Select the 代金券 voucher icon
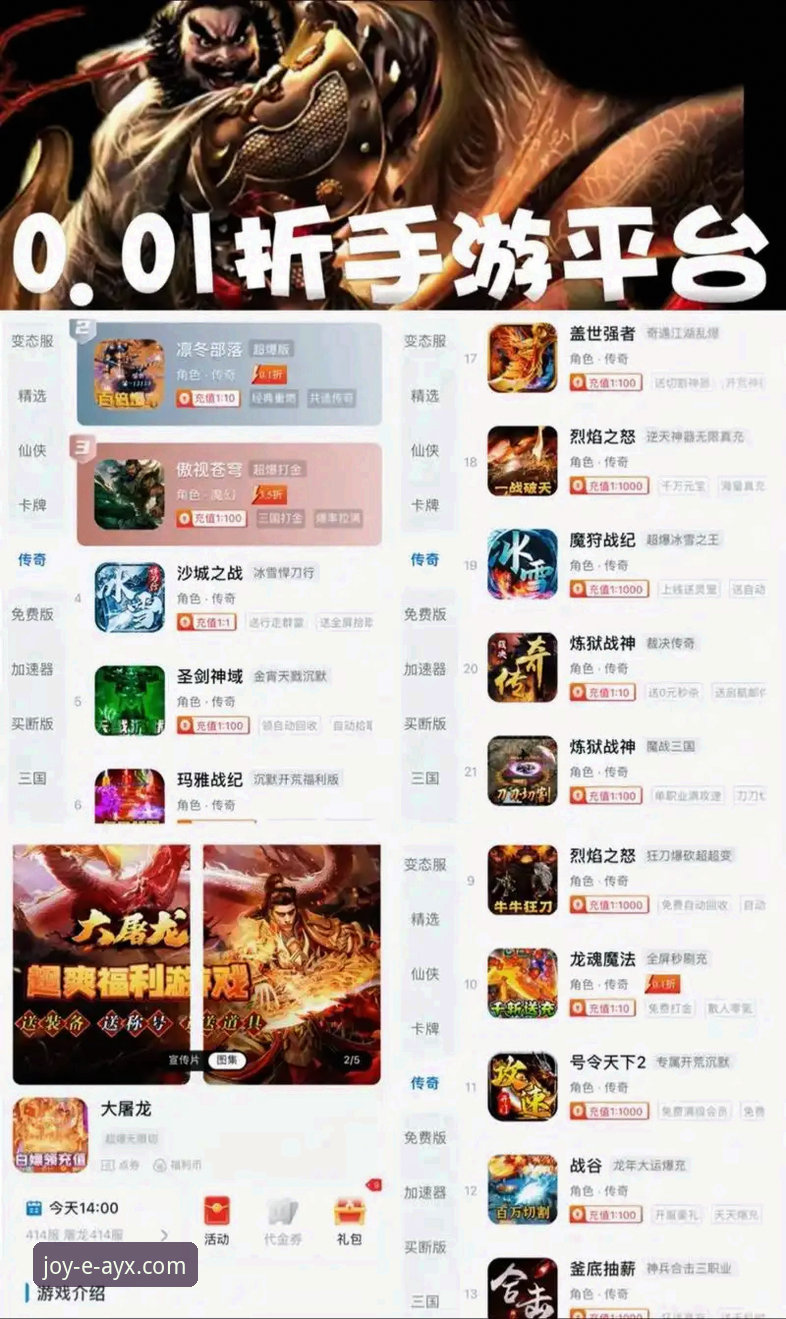The width and height of the screenshot is (786, 1319). 282,1210
